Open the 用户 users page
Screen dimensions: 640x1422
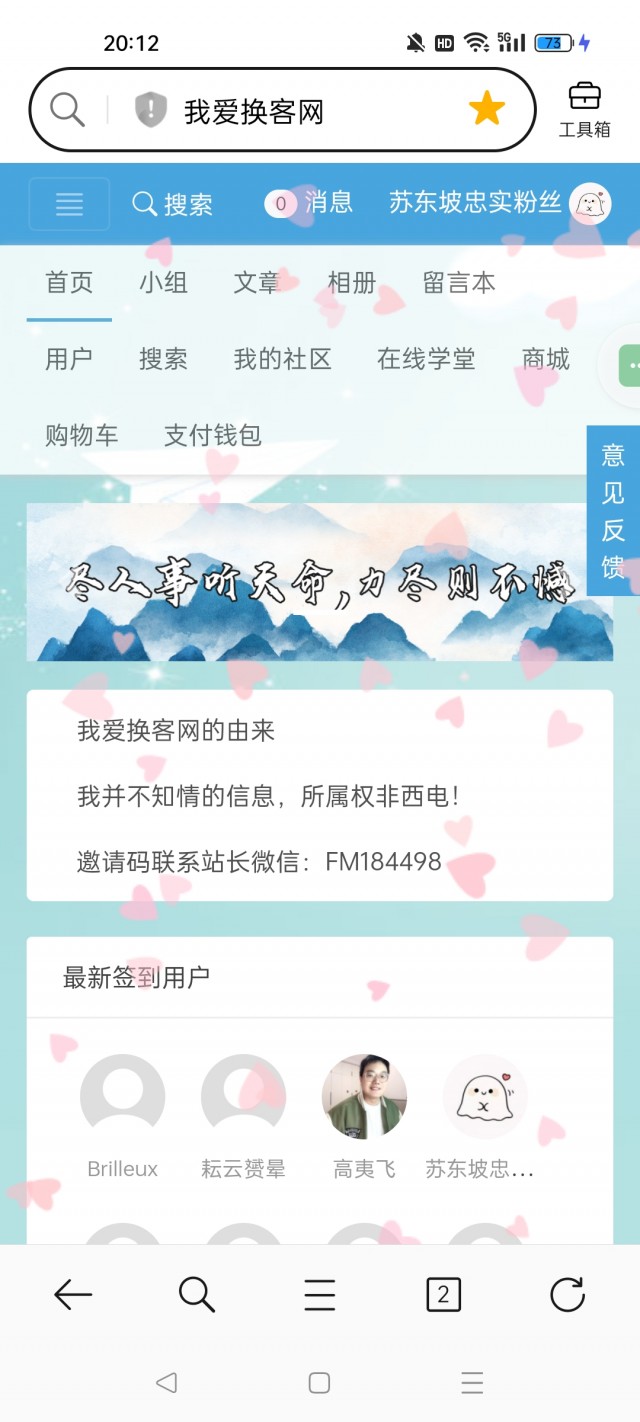click(69, 359)
